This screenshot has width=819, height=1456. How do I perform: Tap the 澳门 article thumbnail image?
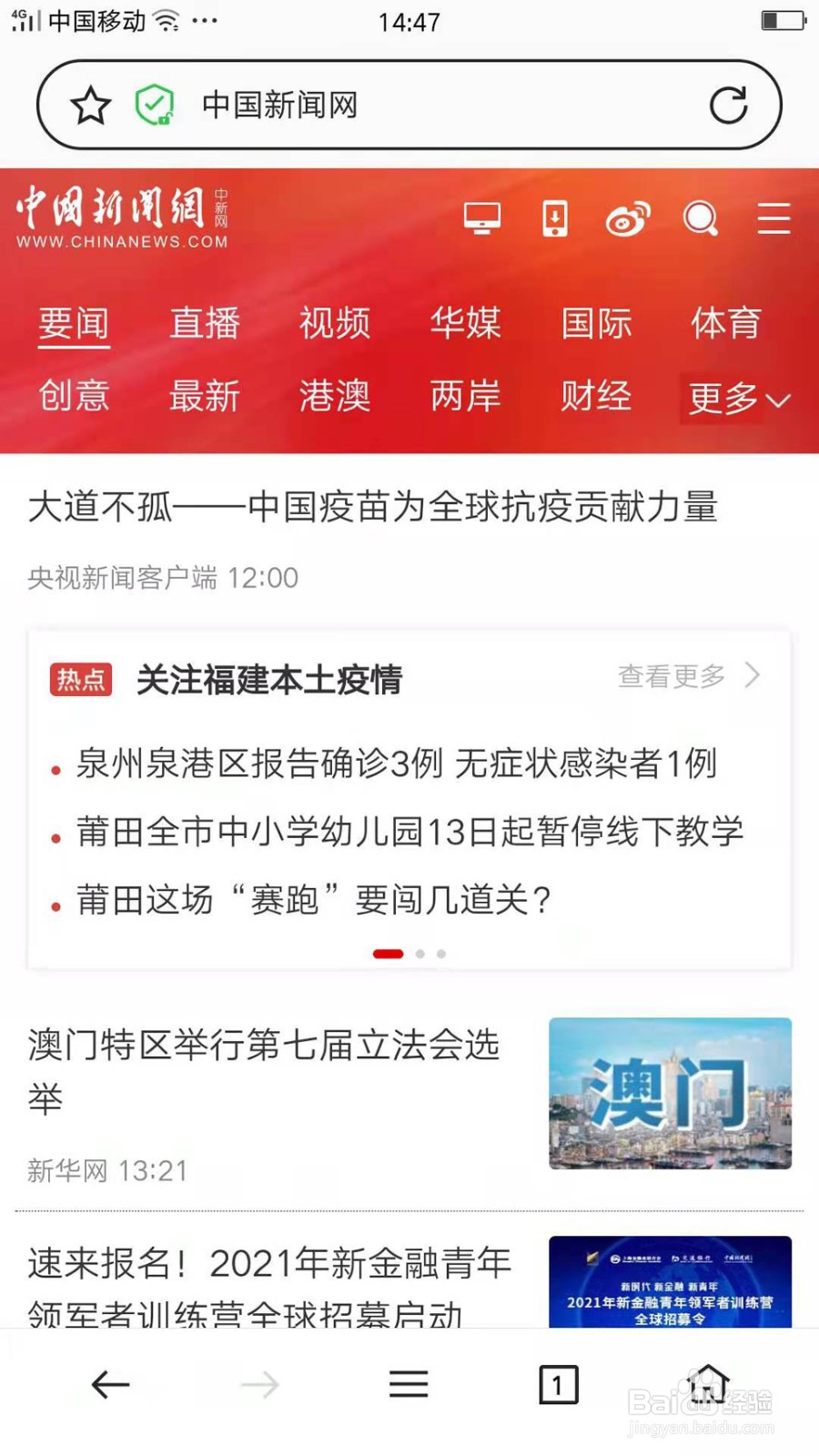[x=671, y=1094]
